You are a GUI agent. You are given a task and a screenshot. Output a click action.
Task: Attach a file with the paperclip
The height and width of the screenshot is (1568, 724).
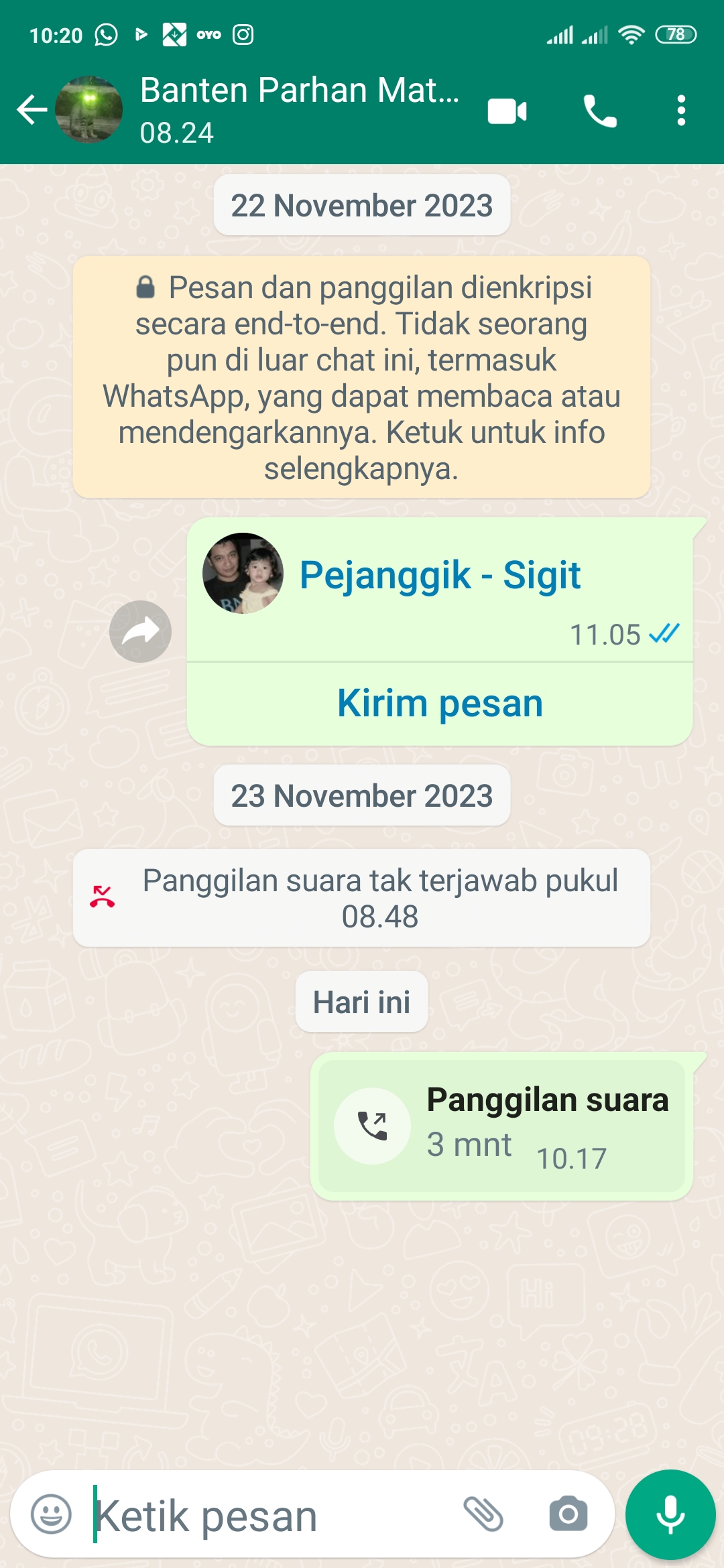pos(483,1514)
